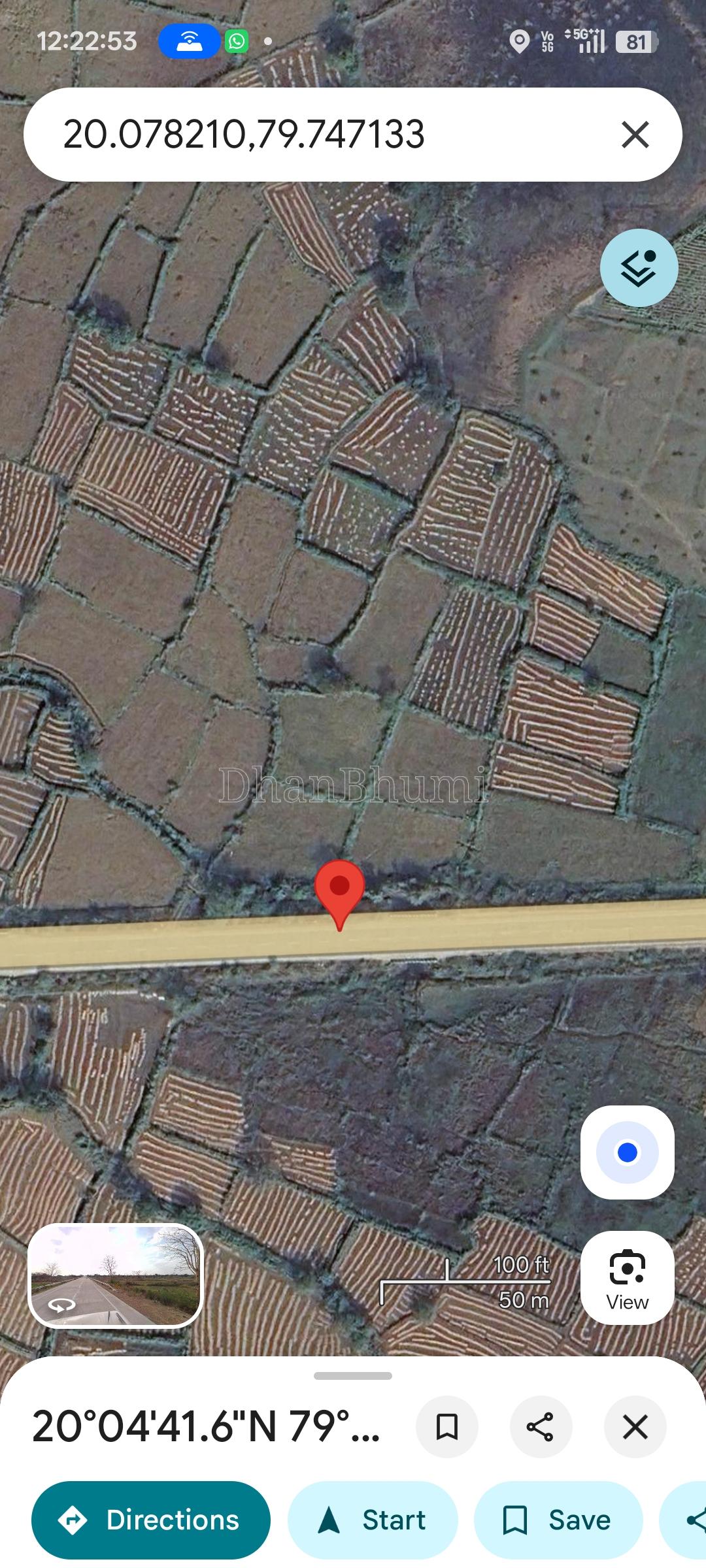Expand the bottom sheet handle
The width and height of the screenshot is (706, 1568).
point(353,1375)
